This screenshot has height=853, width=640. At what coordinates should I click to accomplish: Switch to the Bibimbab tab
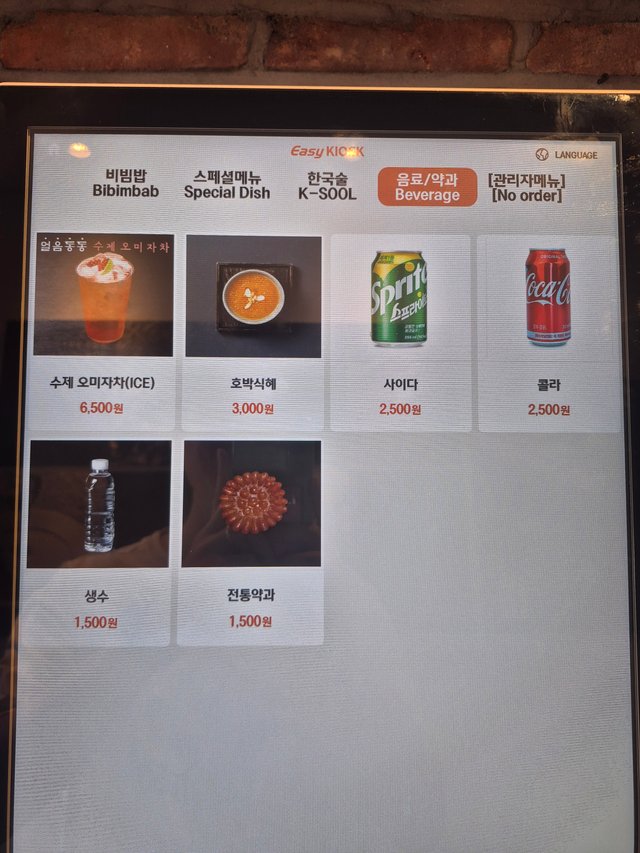click(126, 185)
